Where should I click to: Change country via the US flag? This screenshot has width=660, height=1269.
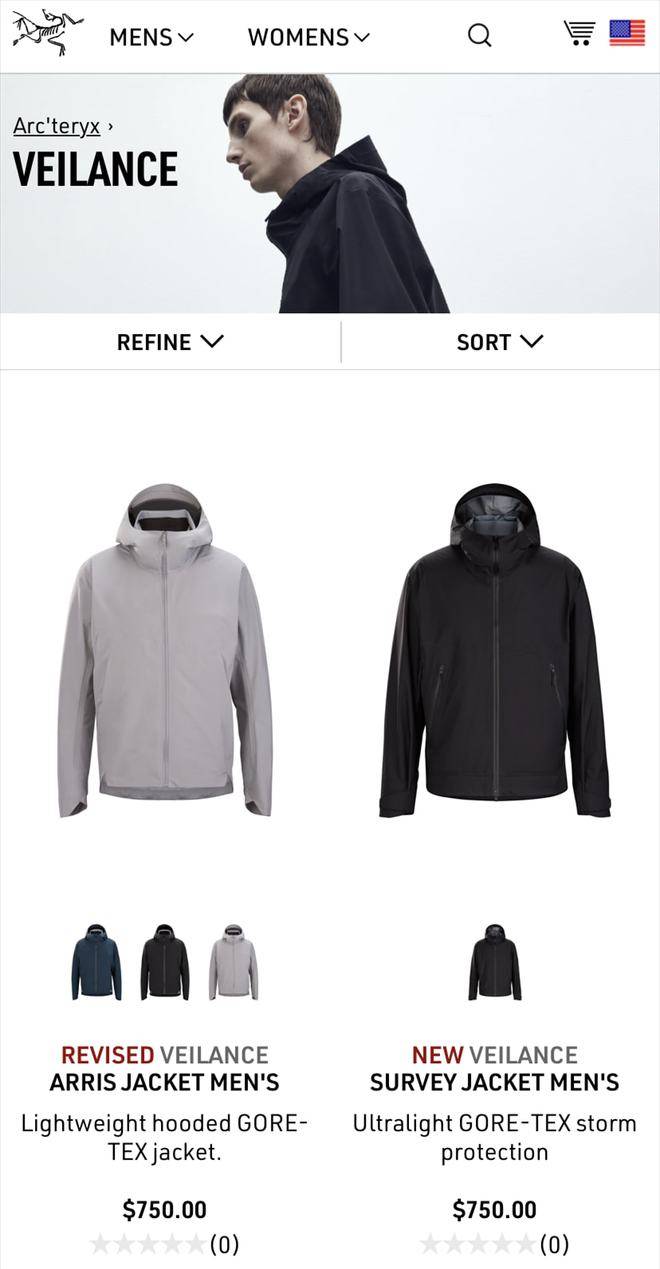[x=627, y=34]
